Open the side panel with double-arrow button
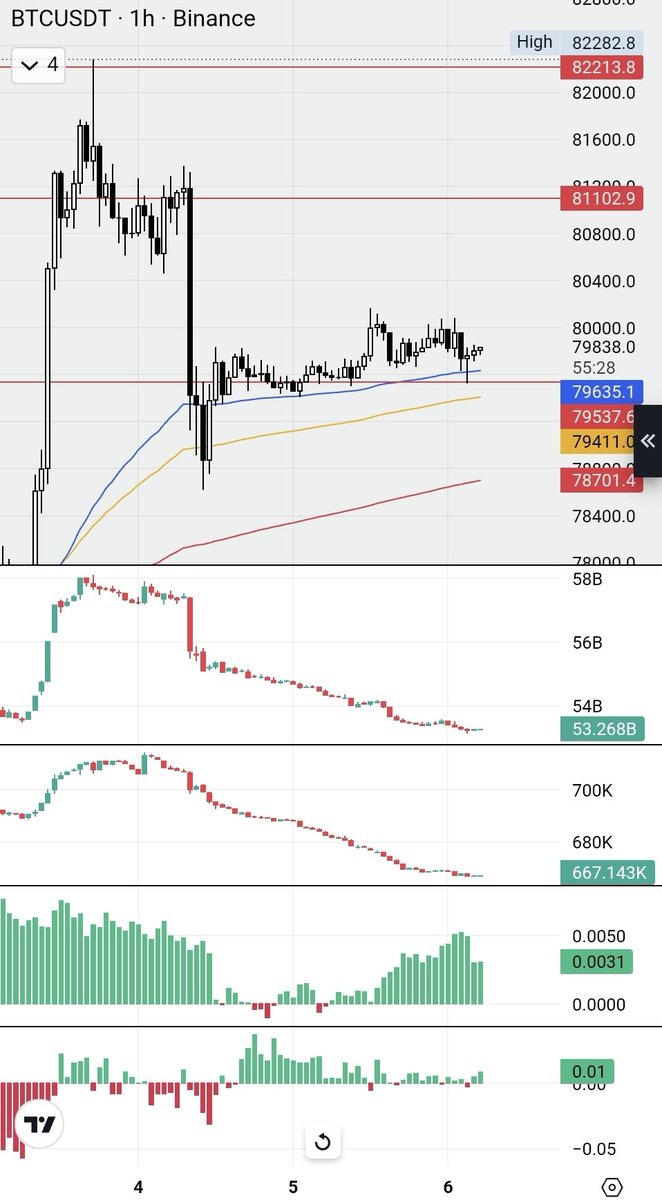 647,441
